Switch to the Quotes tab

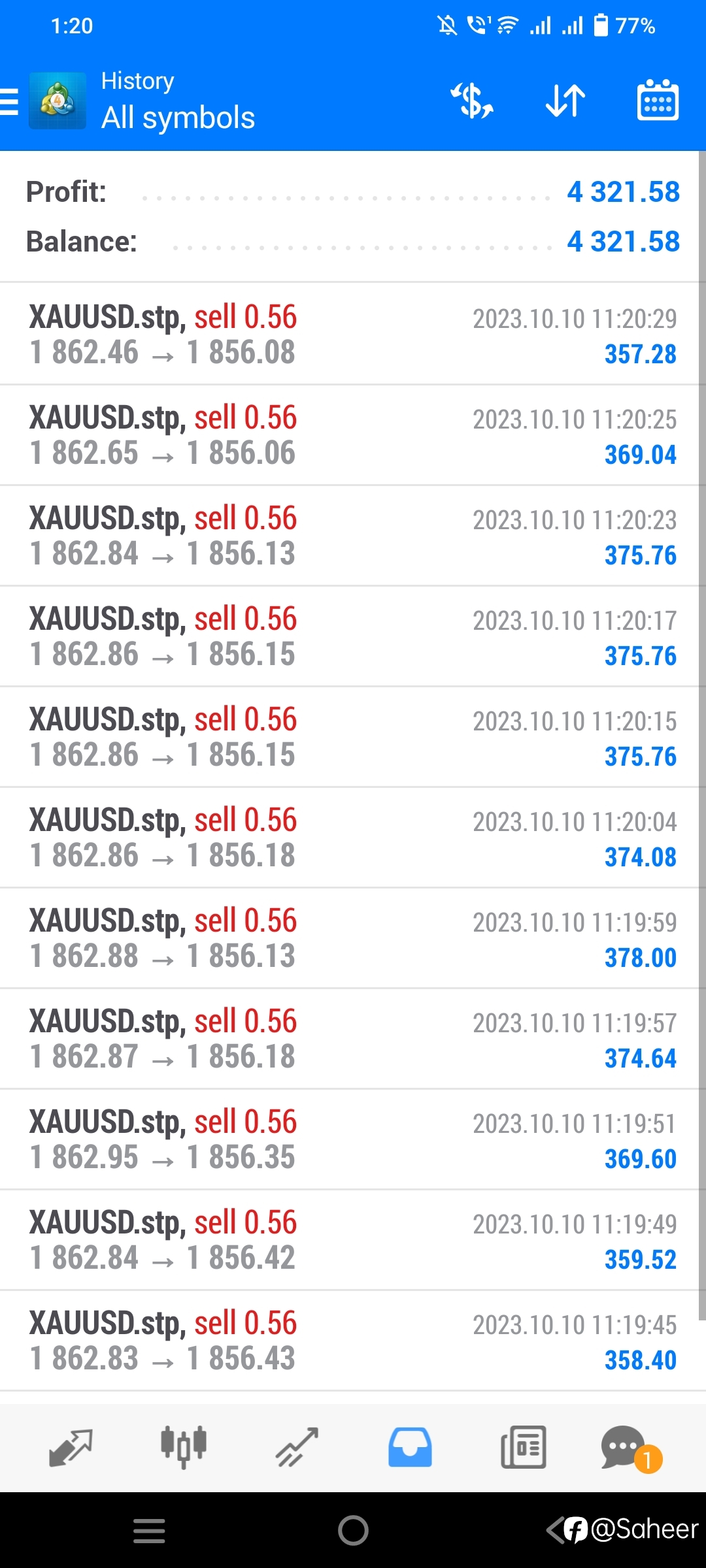[x=71, y=1448]
